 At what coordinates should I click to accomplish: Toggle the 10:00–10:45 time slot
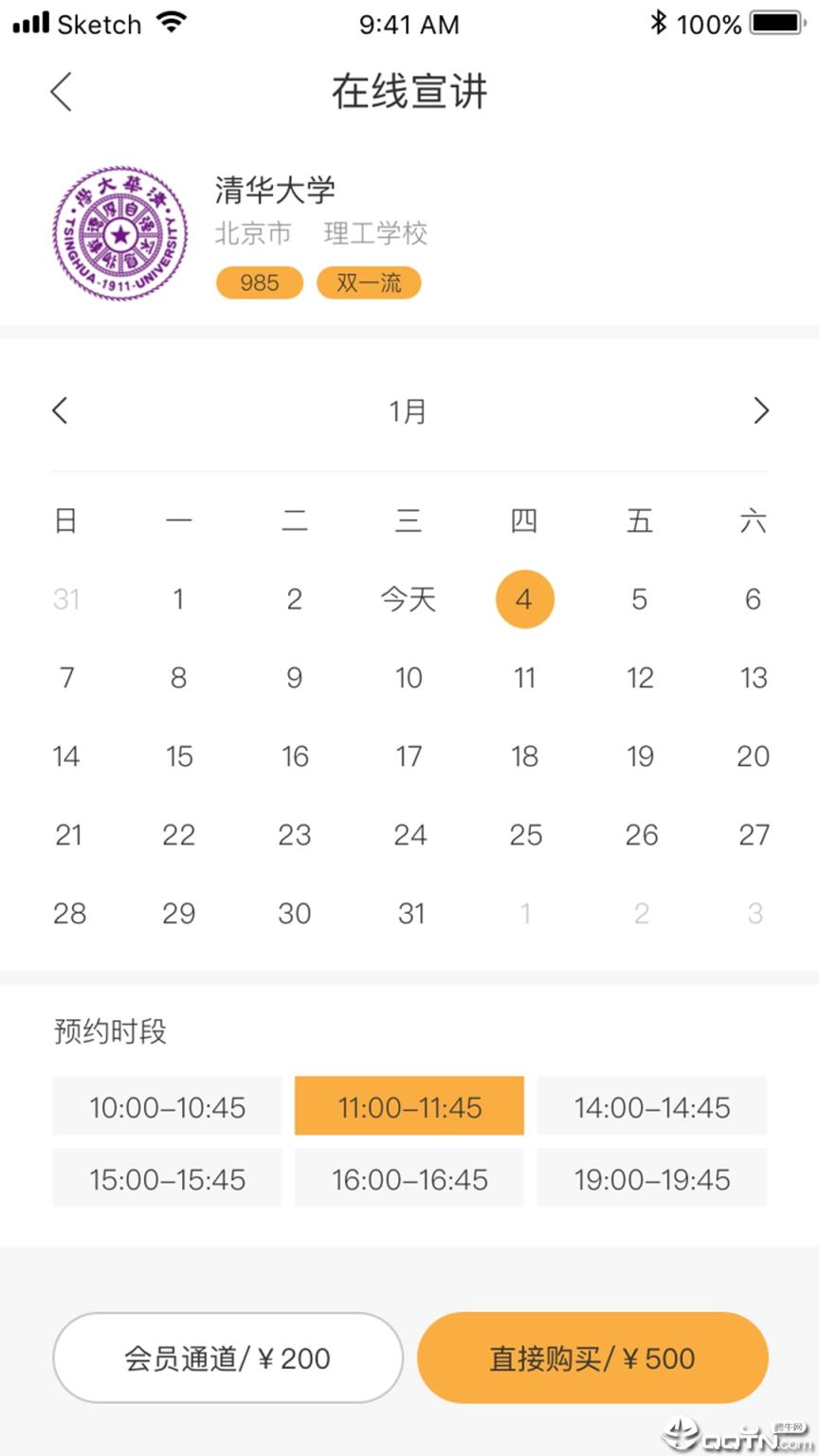pos(167,1105)
